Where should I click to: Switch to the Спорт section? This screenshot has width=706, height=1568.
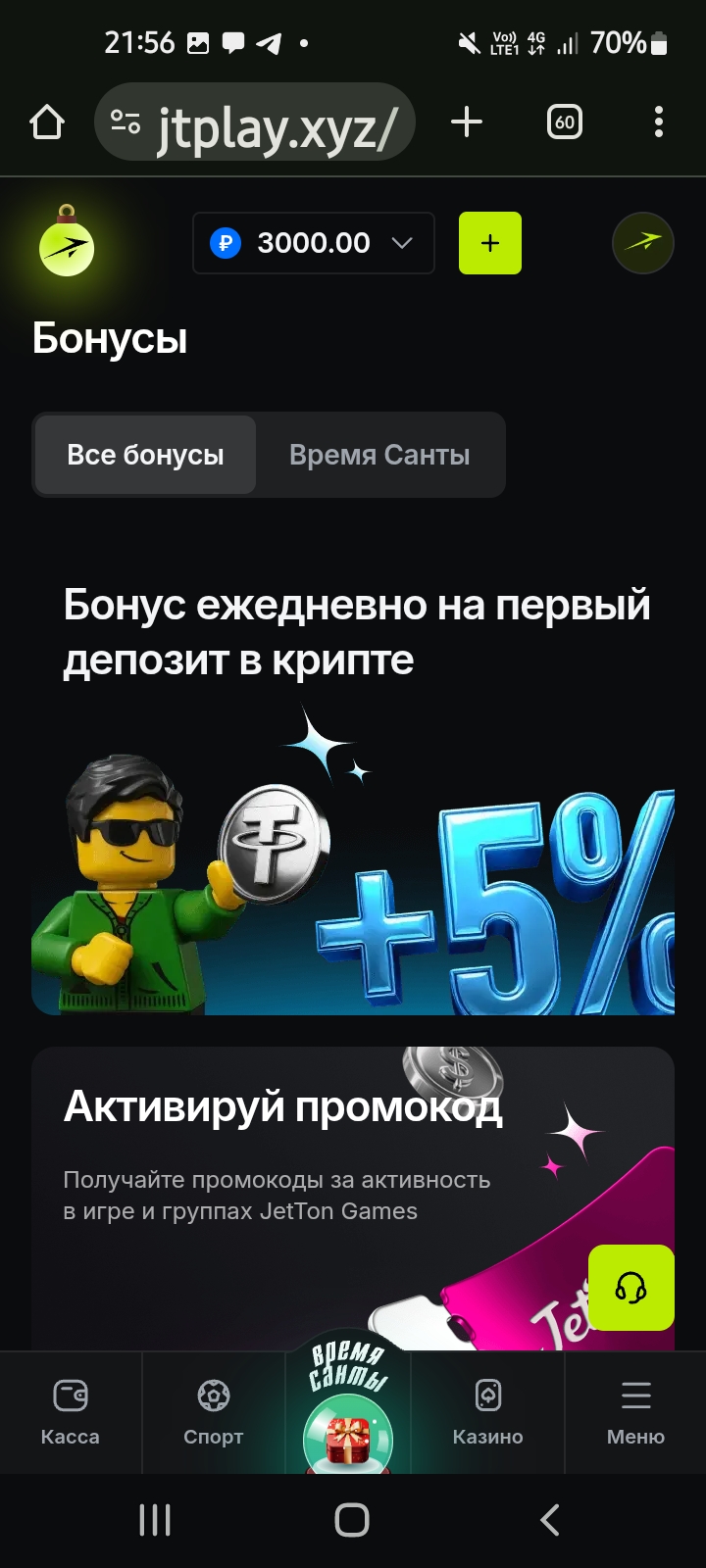click(213, 1411)
